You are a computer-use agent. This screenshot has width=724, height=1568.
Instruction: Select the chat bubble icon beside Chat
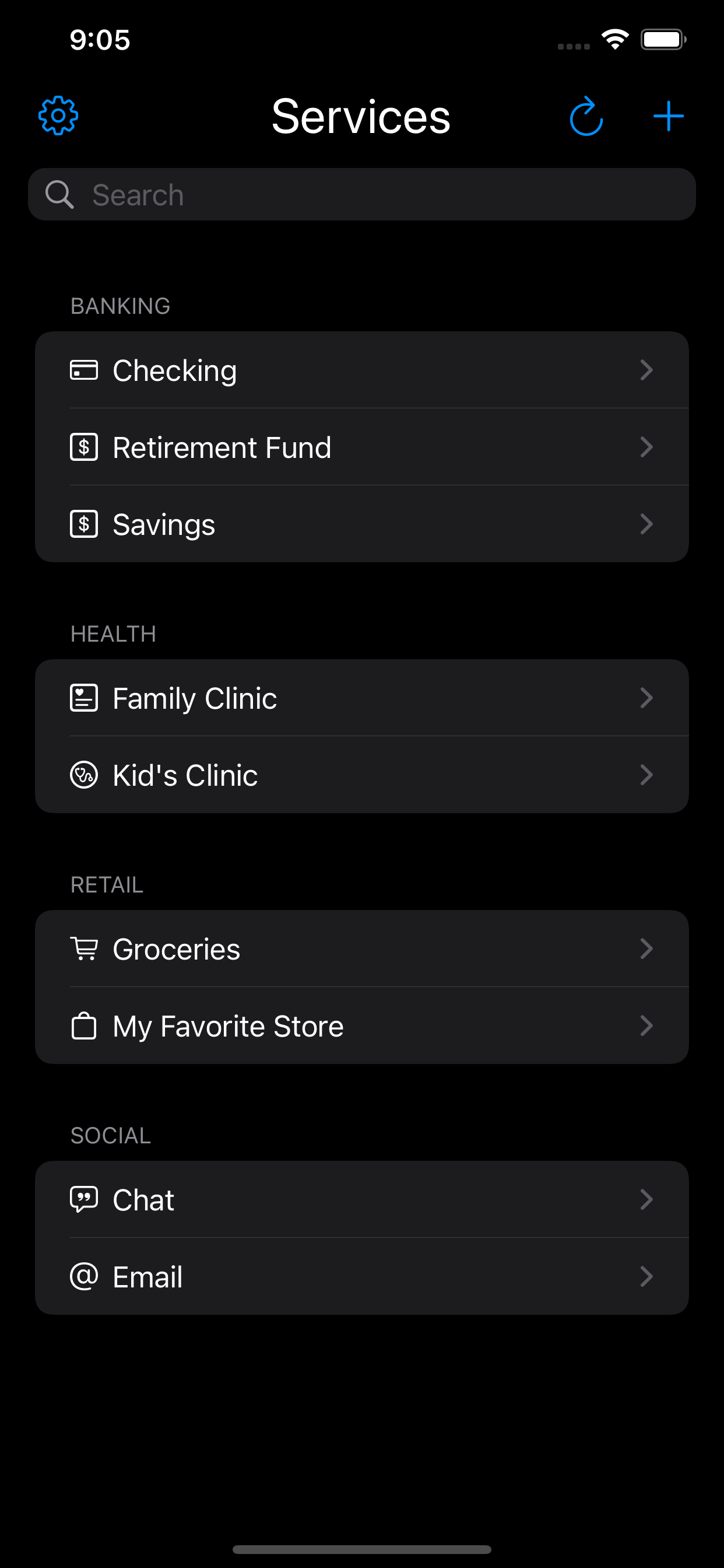[x=84, y=1199]
